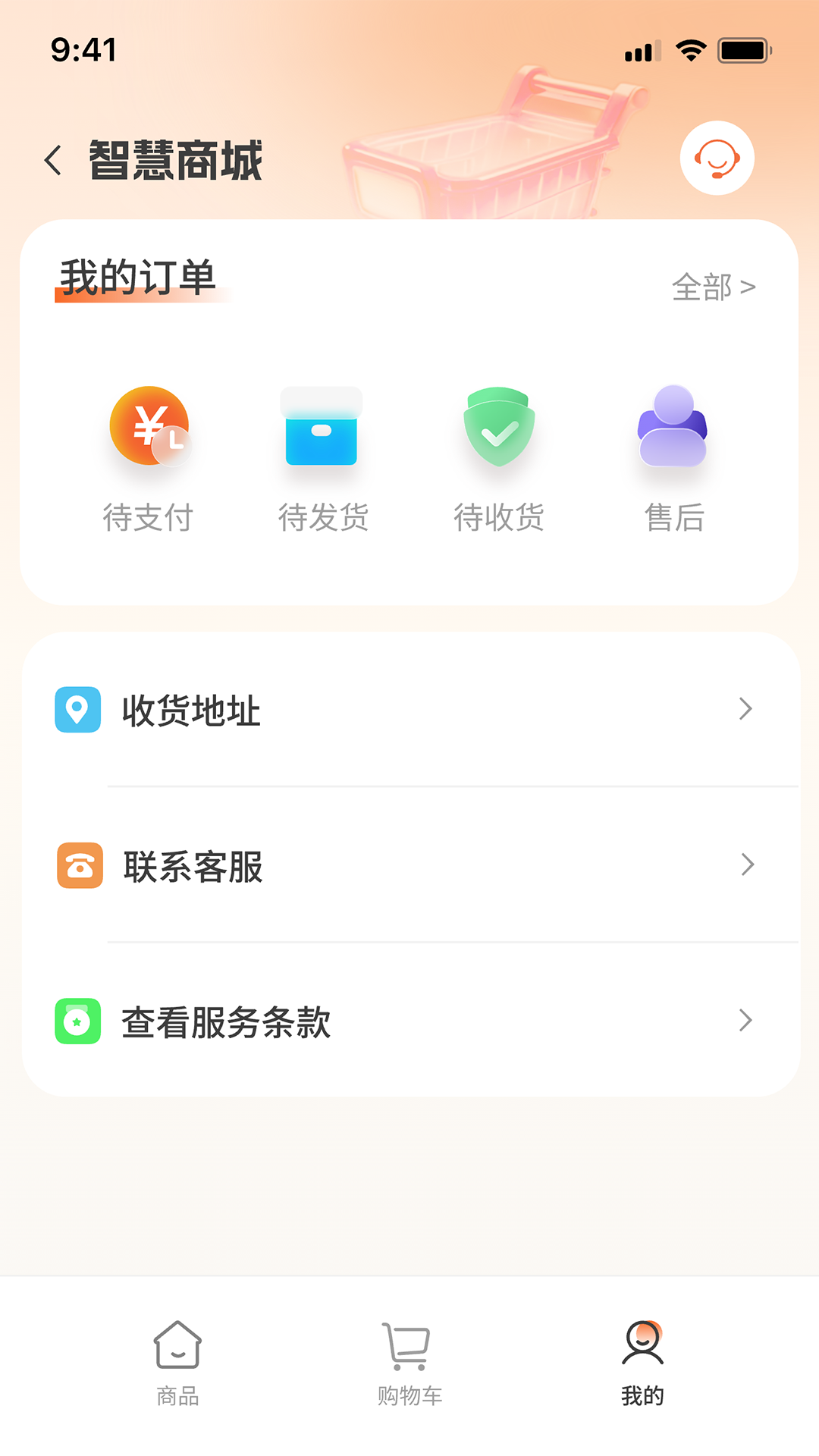Tap the green terms icon beside 查看服务条款
This screenshot has height=1456, width=819.
(x=77, y=1021)
